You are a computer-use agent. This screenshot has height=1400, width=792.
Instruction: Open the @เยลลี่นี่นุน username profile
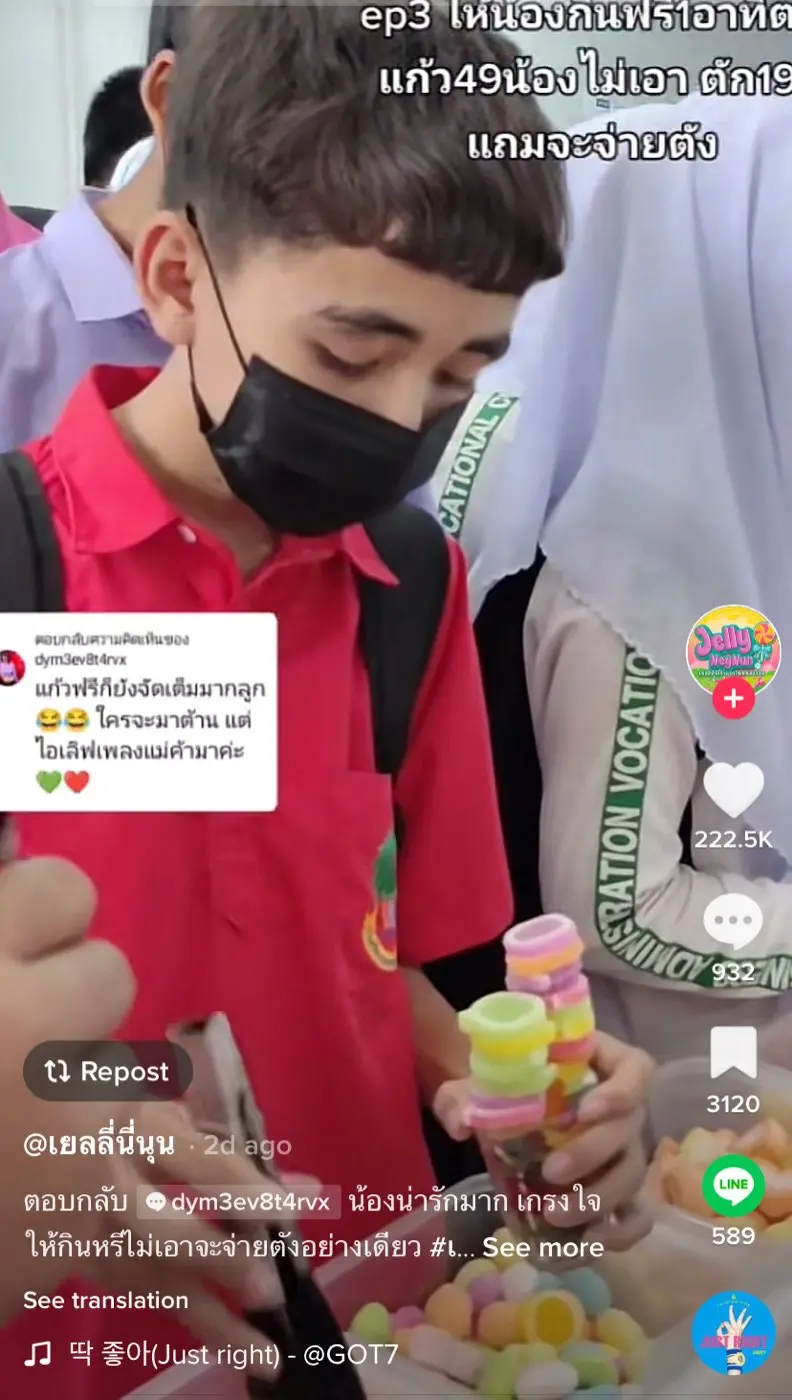[99, 1144]
